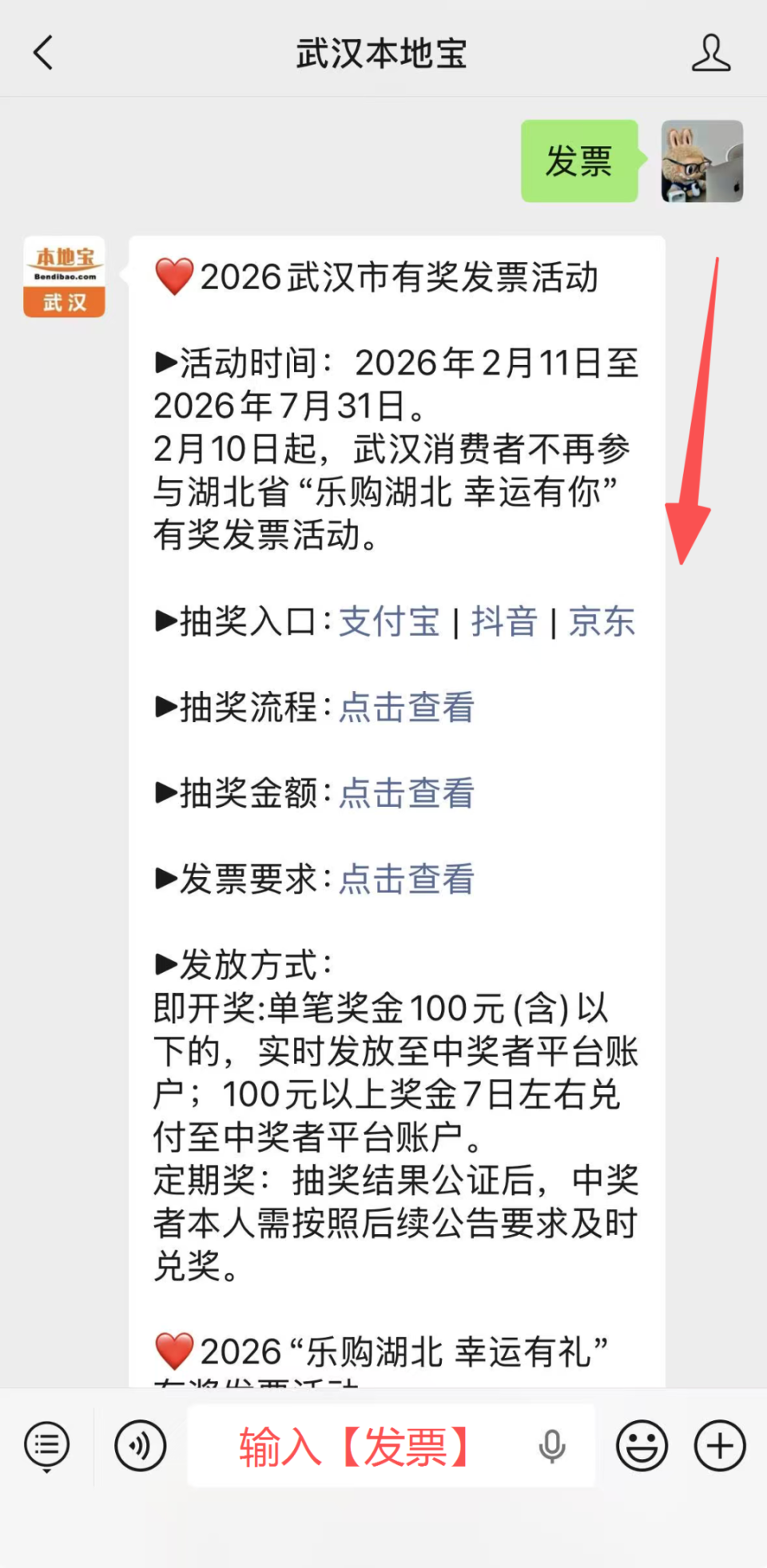Tap the microphone icon in the input bar
767x1568 pixels.
pos(551,1446)
